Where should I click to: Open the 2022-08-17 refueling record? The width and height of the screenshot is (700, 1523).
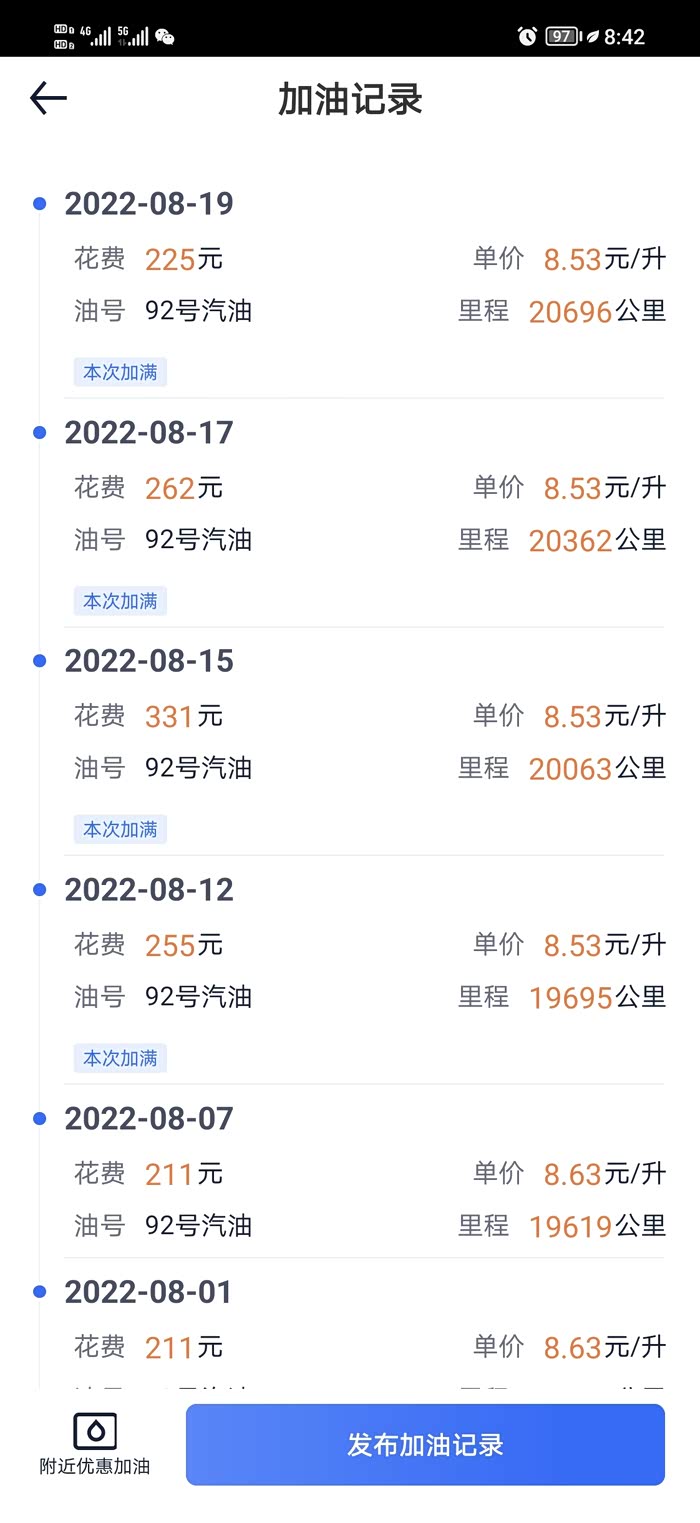coord(364,514)
